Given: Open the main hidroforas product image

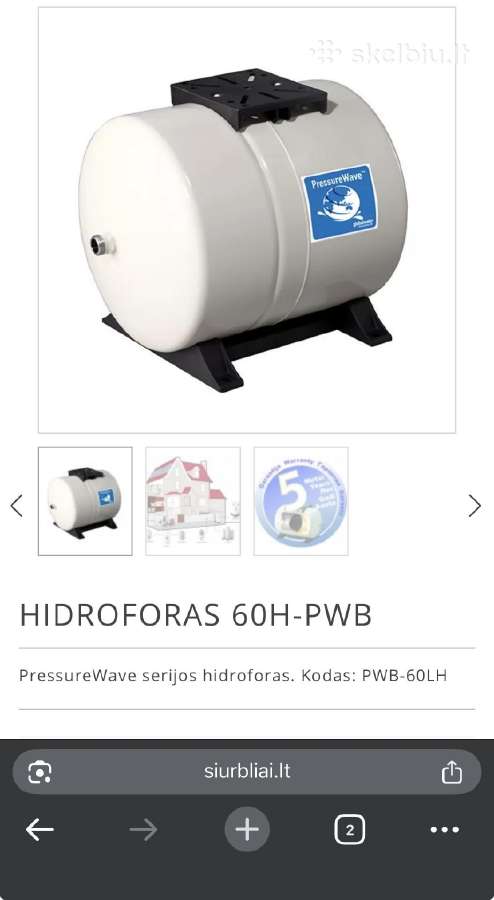Looking at the screenshot, I should click(x=247, y=220).
